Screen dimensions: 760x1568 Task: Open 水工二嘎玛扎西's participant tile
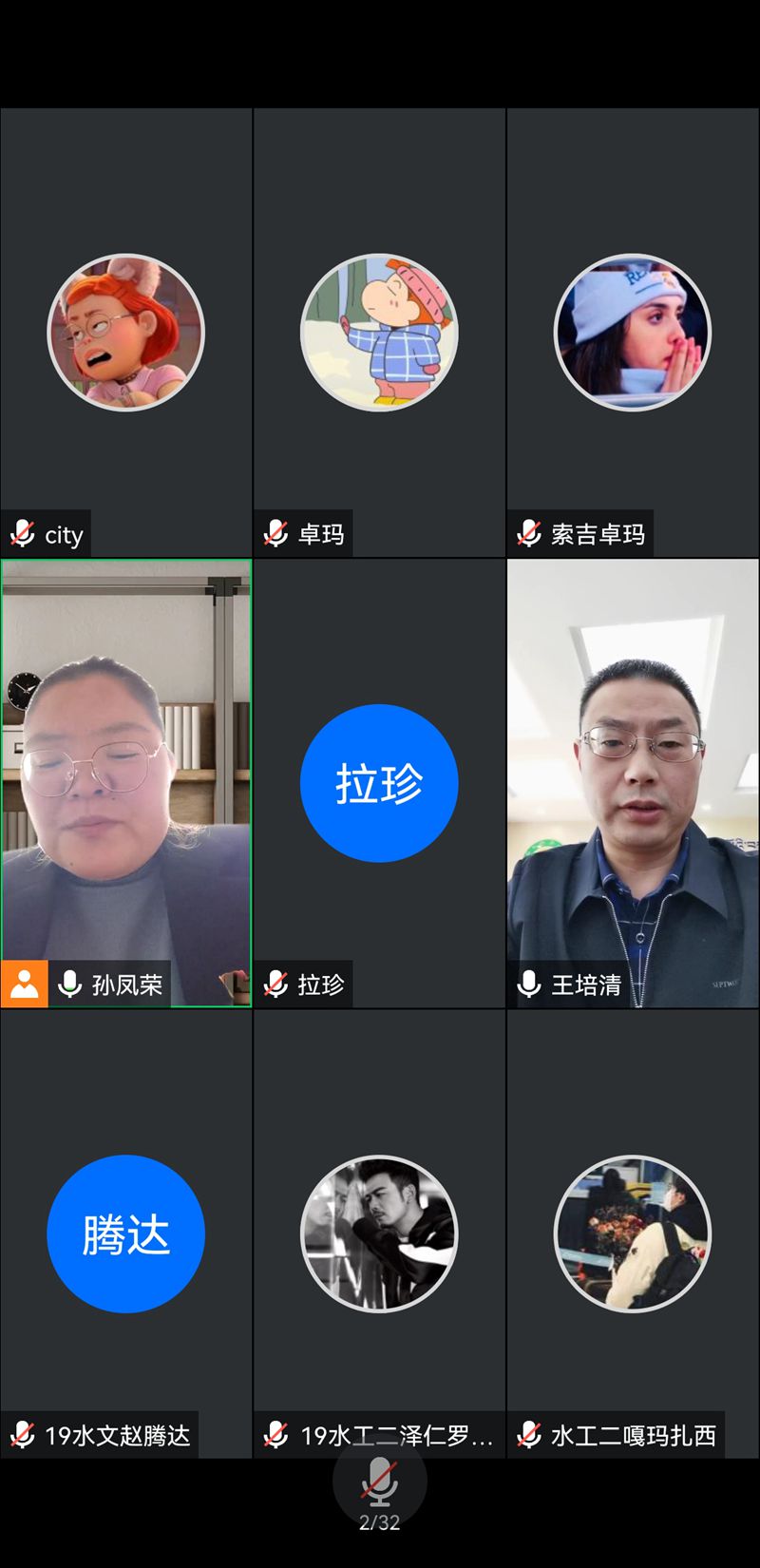tap(633, 1233)
